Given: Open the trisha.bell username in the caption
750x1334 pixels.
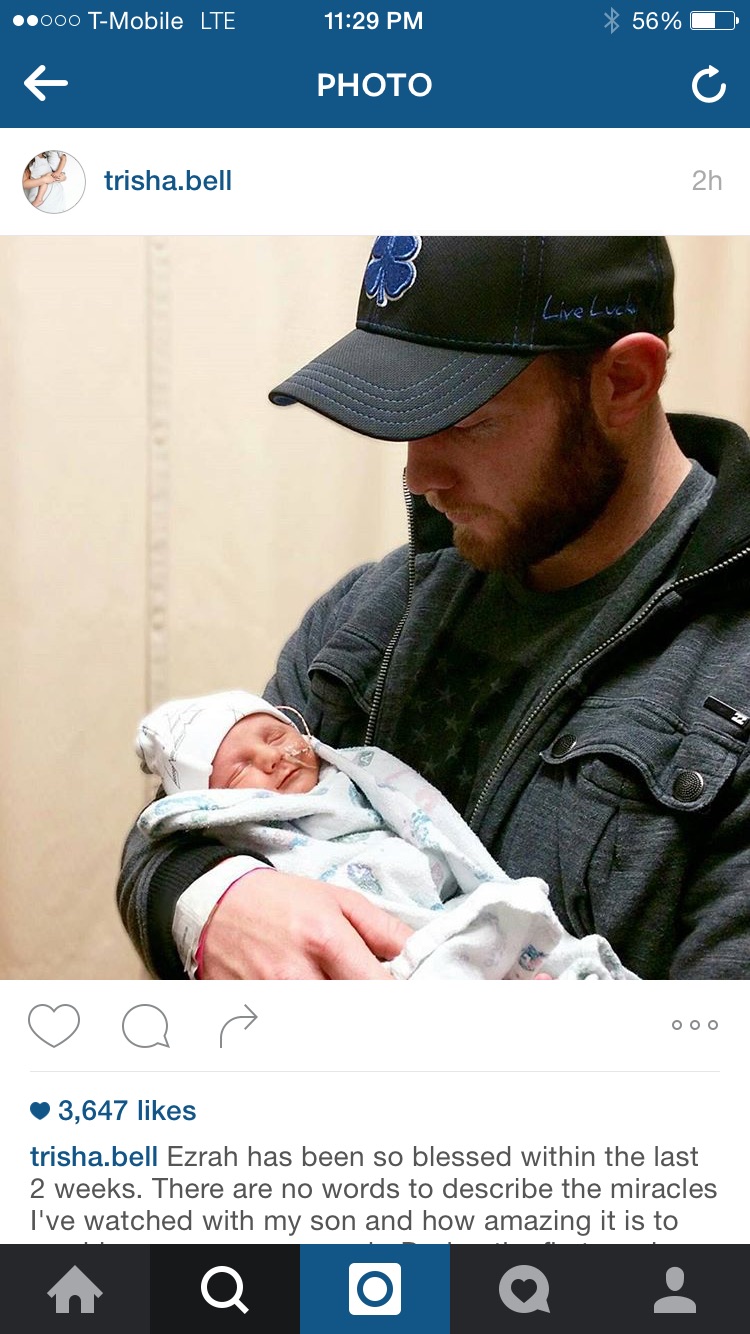Looking at the screenshot, I should [94, 1157].
